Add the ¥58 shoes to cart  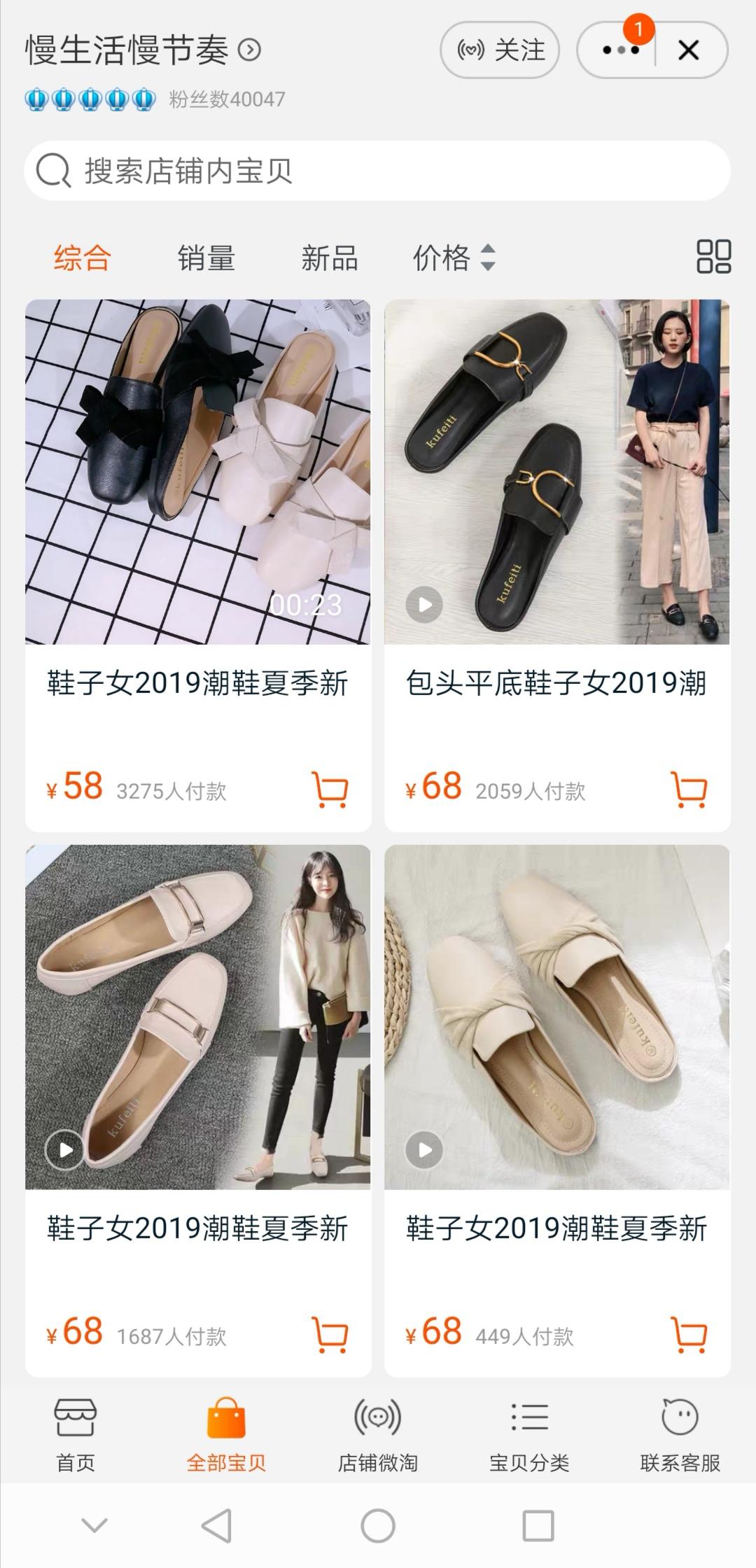click(x=330, y=790)
